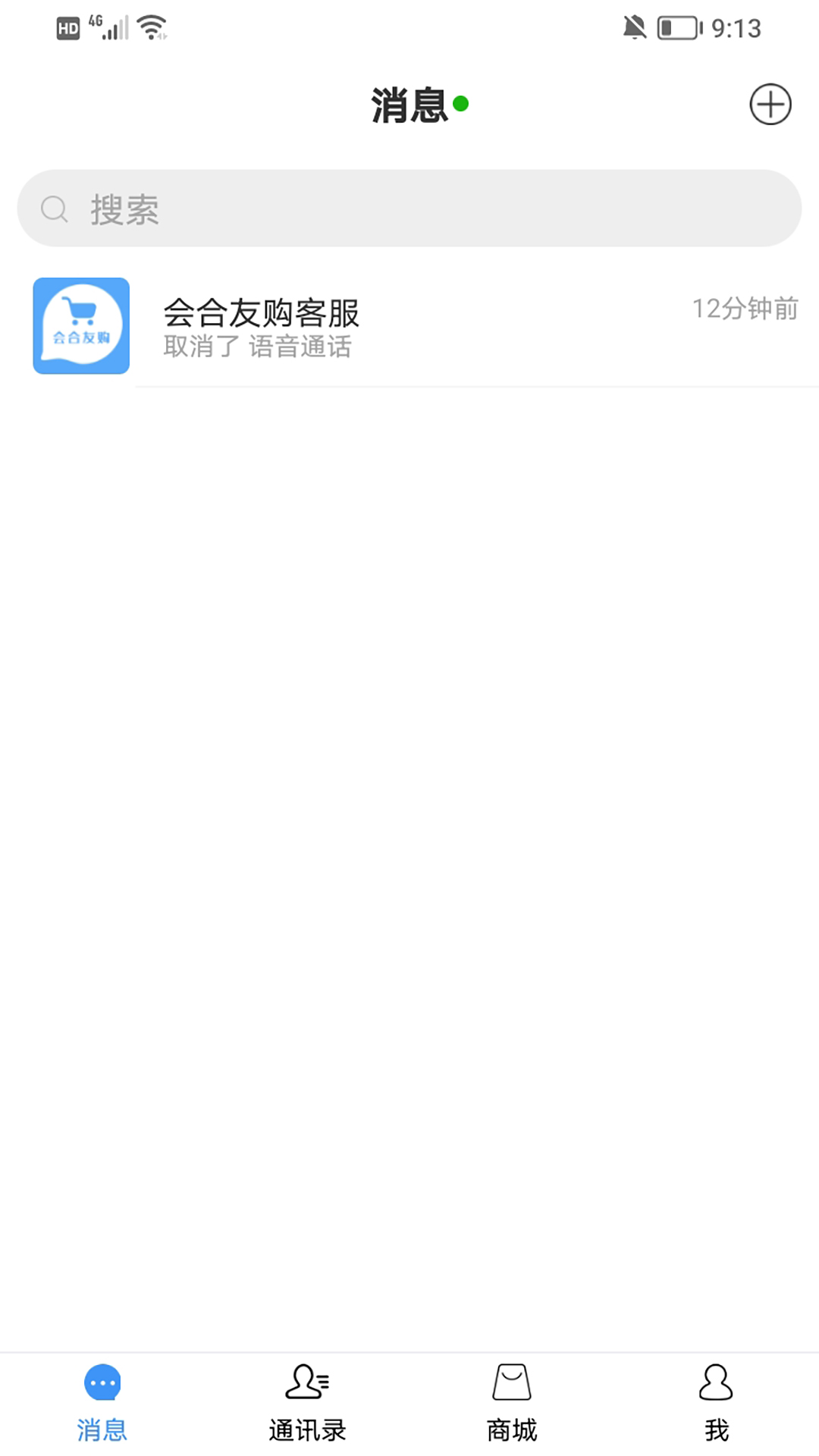
Task: Select the 消息 chat bubble icon
Action: [102, 1382]
